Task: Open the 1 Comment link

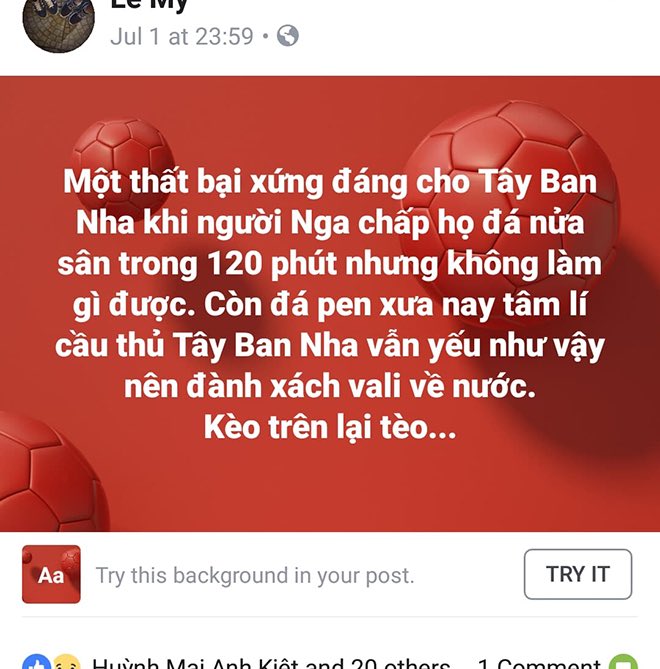Action: coord(539,662)
